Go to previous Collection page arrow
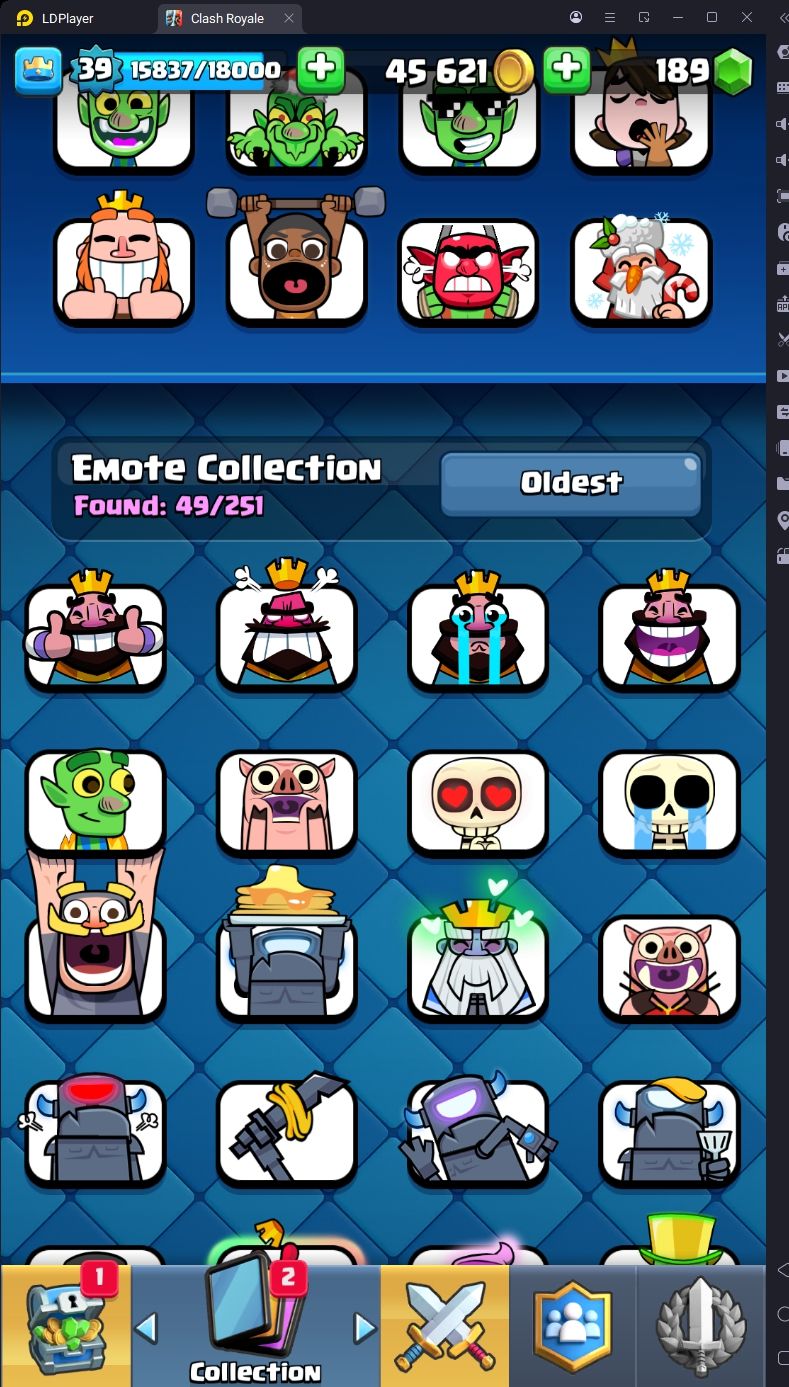 click(146, 1328)
